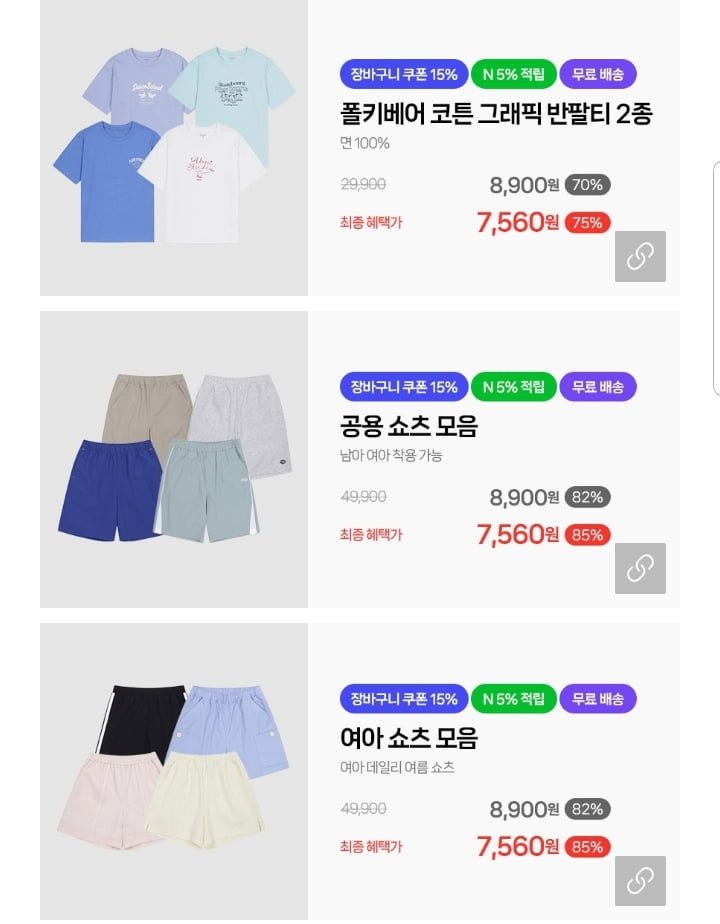Tap the link icon for 폴키베어 반팔티
This screenshot has height=924, width=720.
[x=640, y=256]
